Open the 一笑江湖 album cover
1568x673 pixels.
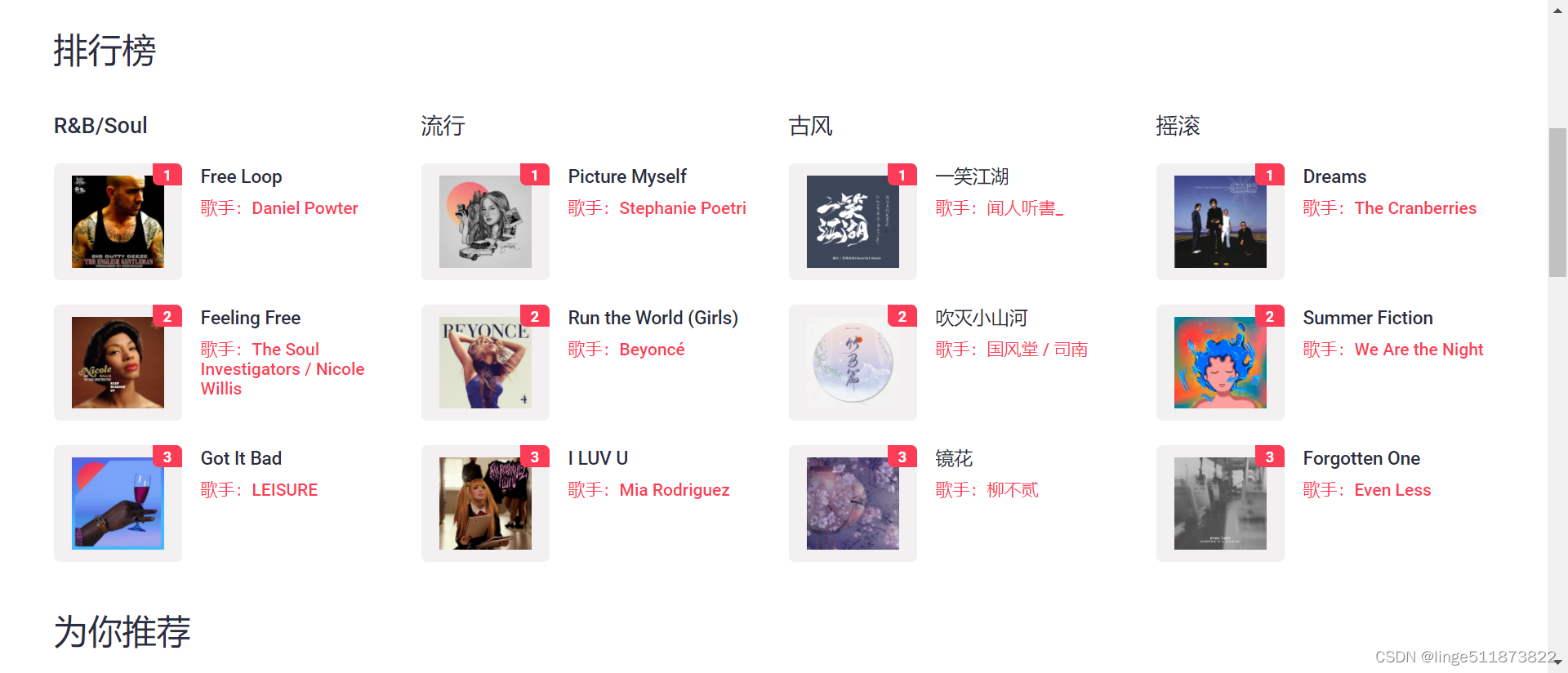853,221
